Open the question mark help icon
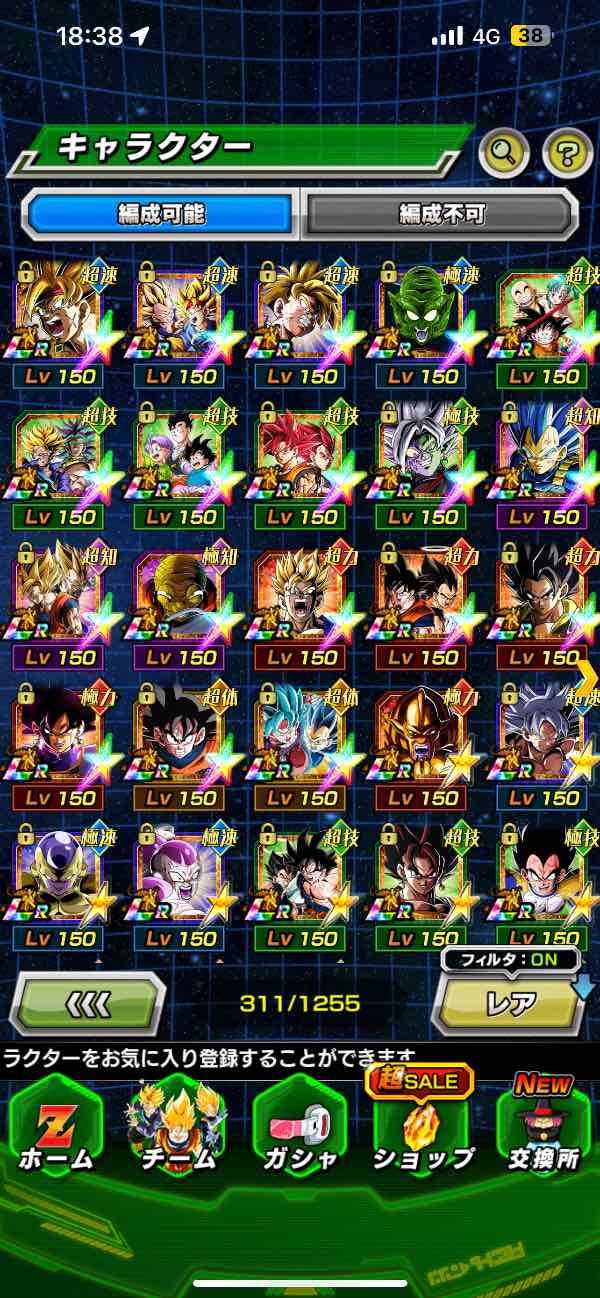Screen dimensions: 600x1298 (x=567, y=153)
